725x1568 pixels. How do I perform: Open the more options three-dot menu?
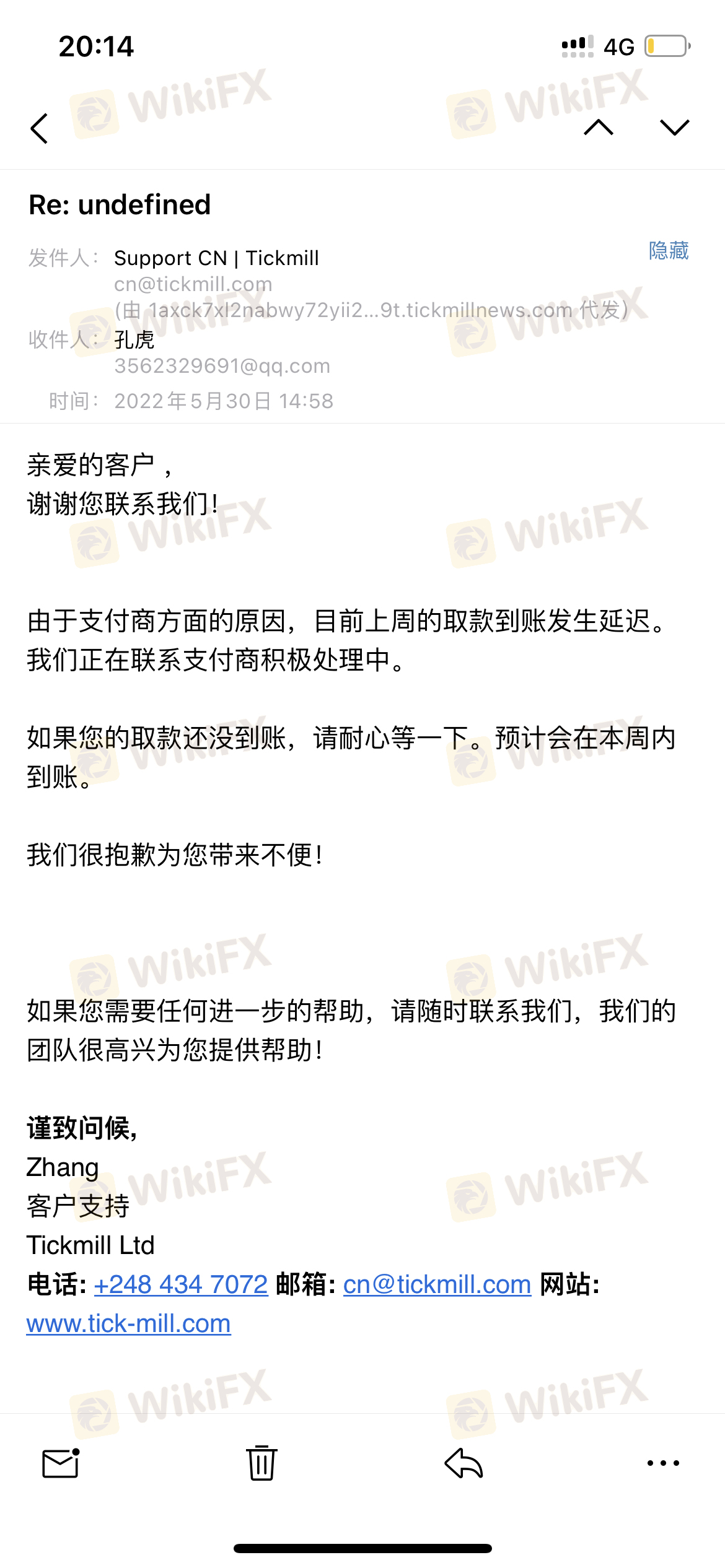click(x=663, y=1463)
